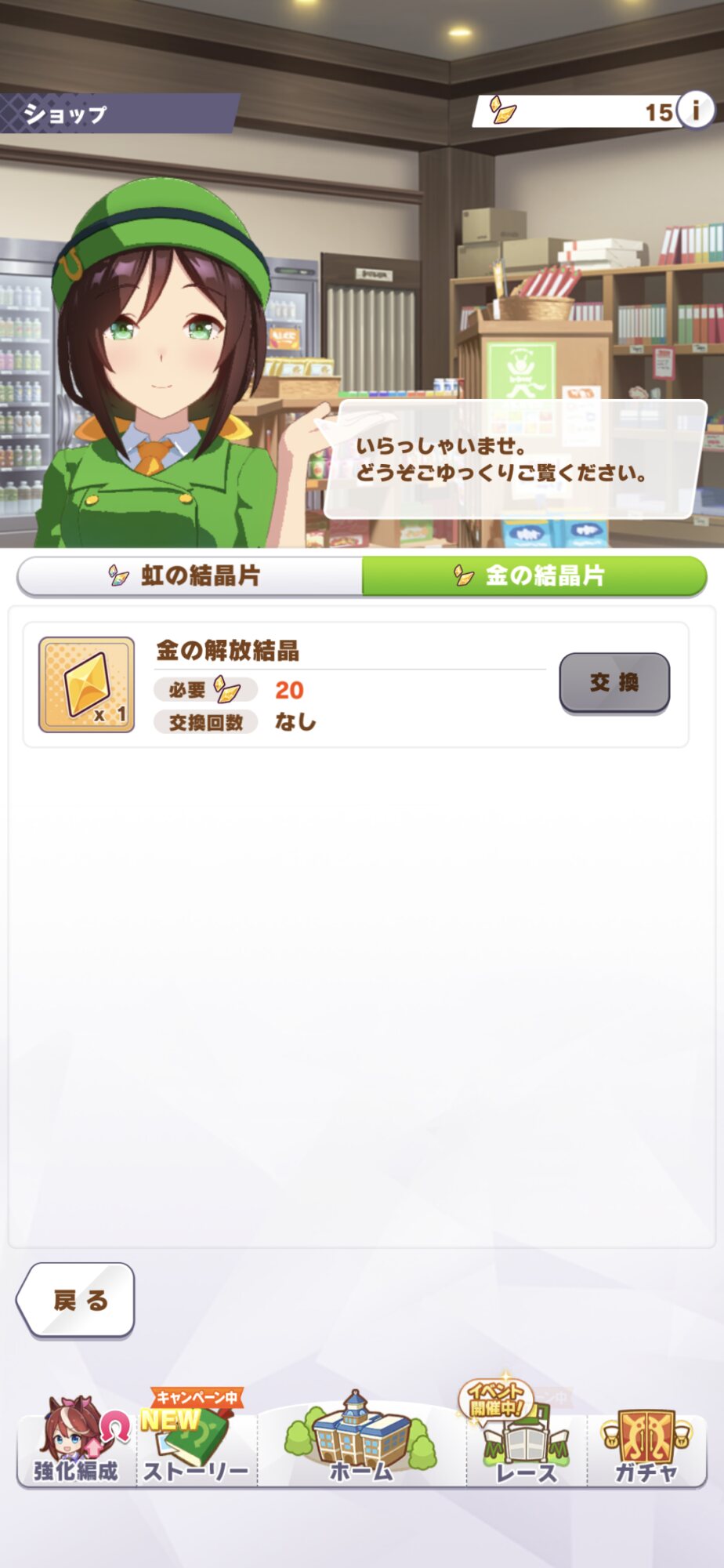Open 強化編成 in the bottom menu

coord(77,1443)
